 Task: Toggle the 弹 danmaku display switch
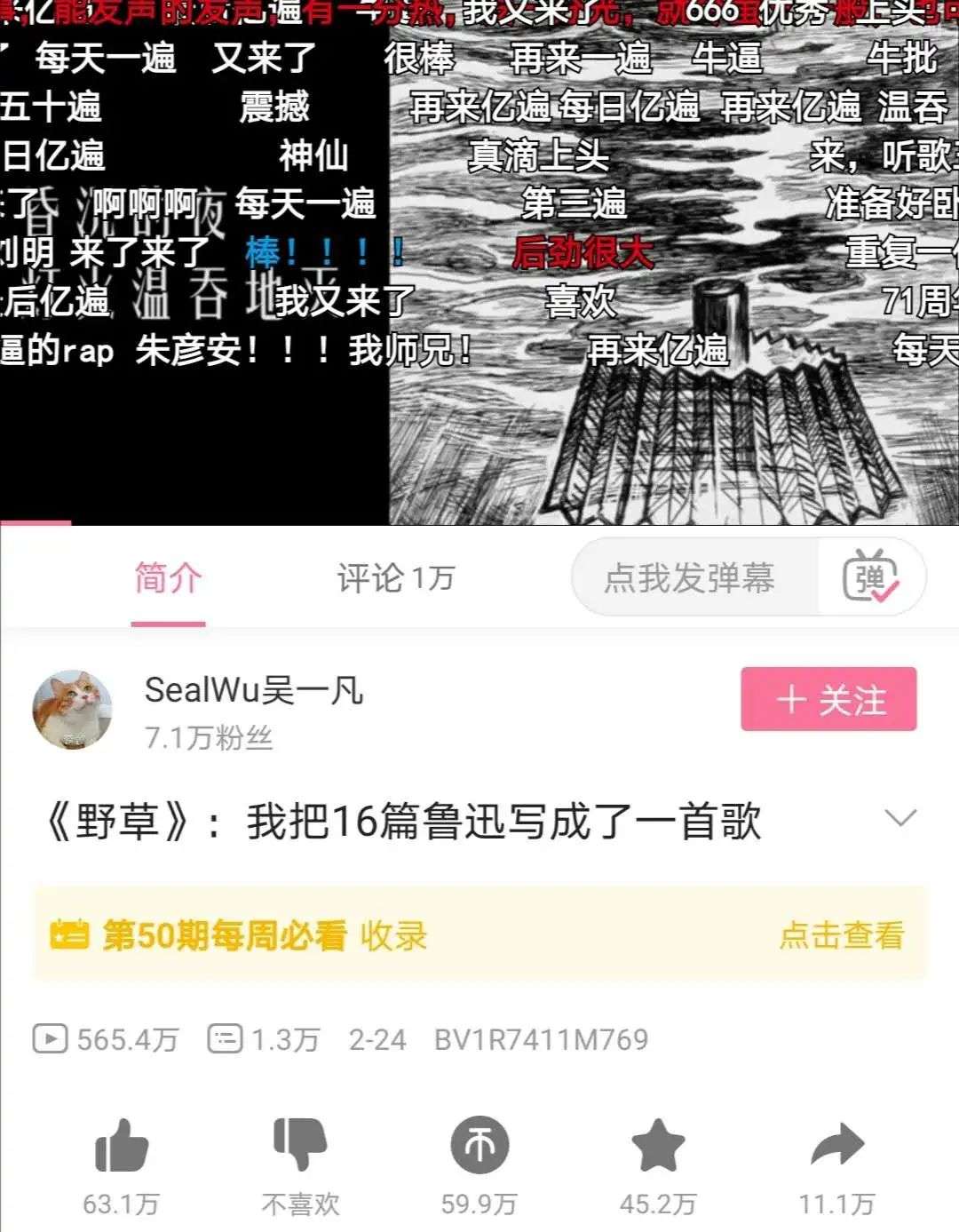click(870, 578)
